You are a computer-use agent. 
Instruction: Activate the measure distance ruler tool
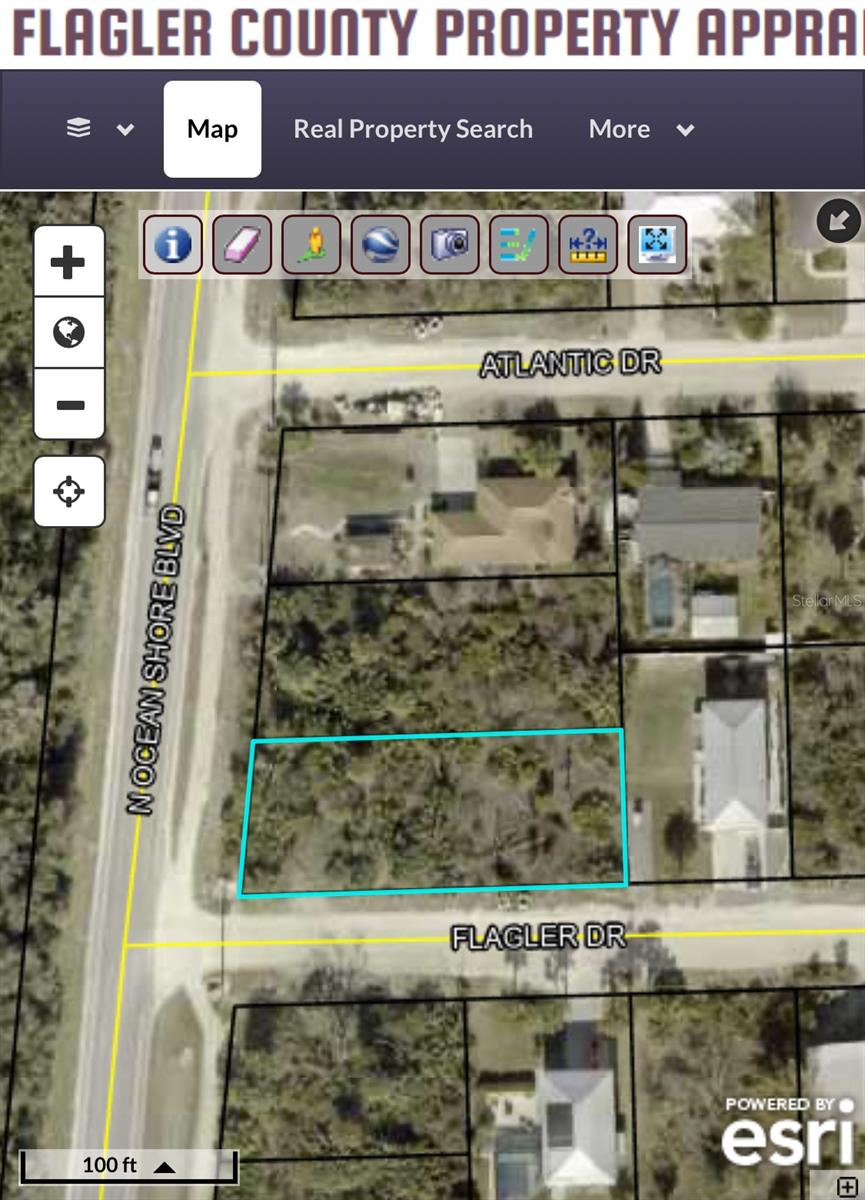pyautogui.click(x=587, y=244)
